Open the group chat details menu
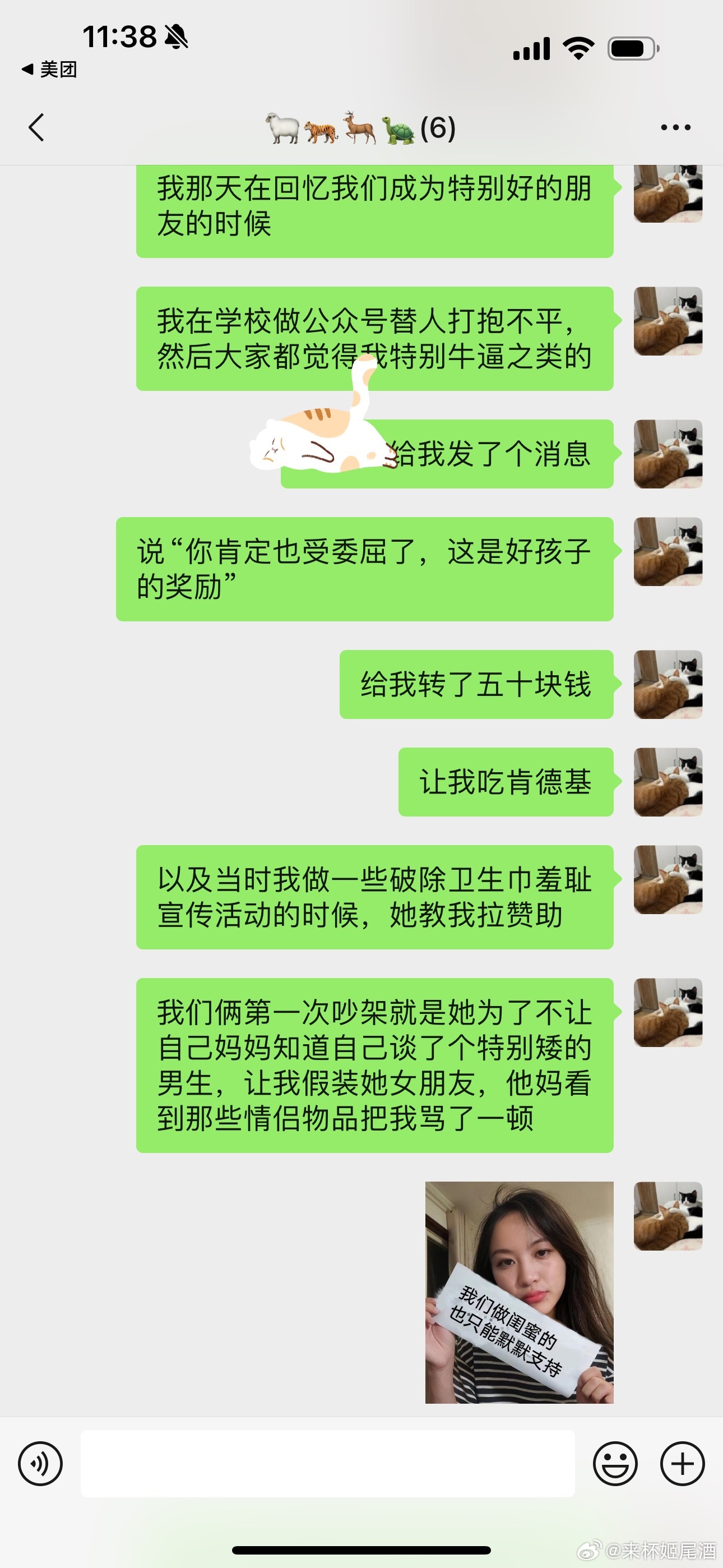The height and width of the screenshot is (1568, 723). point(675,128)
